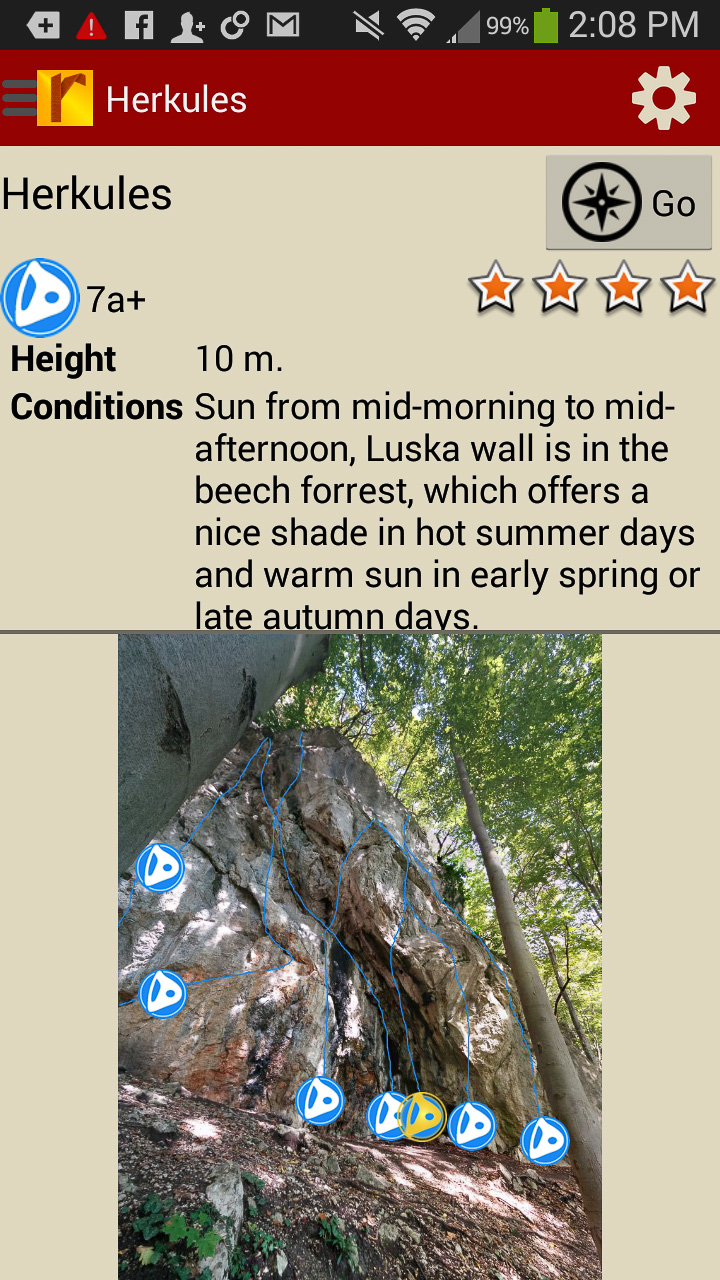This screenshot has width=720, height=1280.
Task: Open the settings gear
Action: click(x=664, y=98)
